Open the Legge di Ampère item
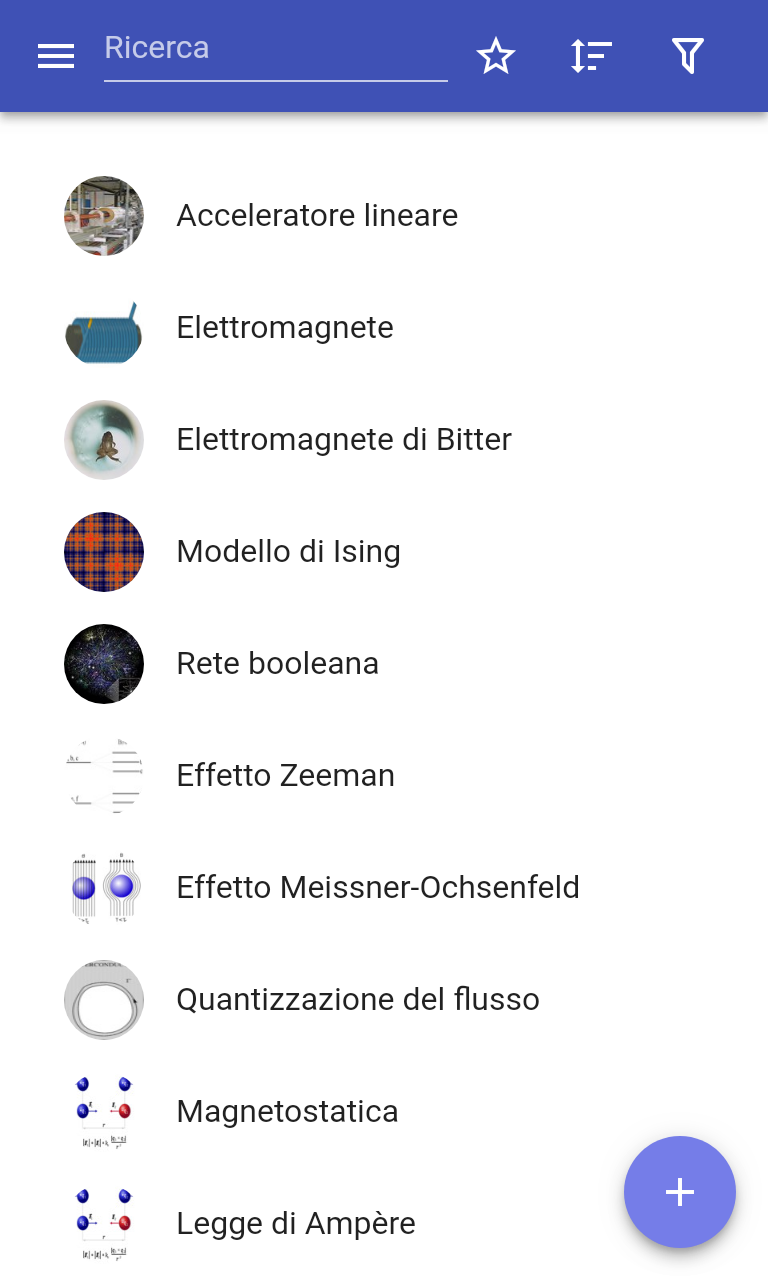The image size is (768, 1280). (295, 1224)
